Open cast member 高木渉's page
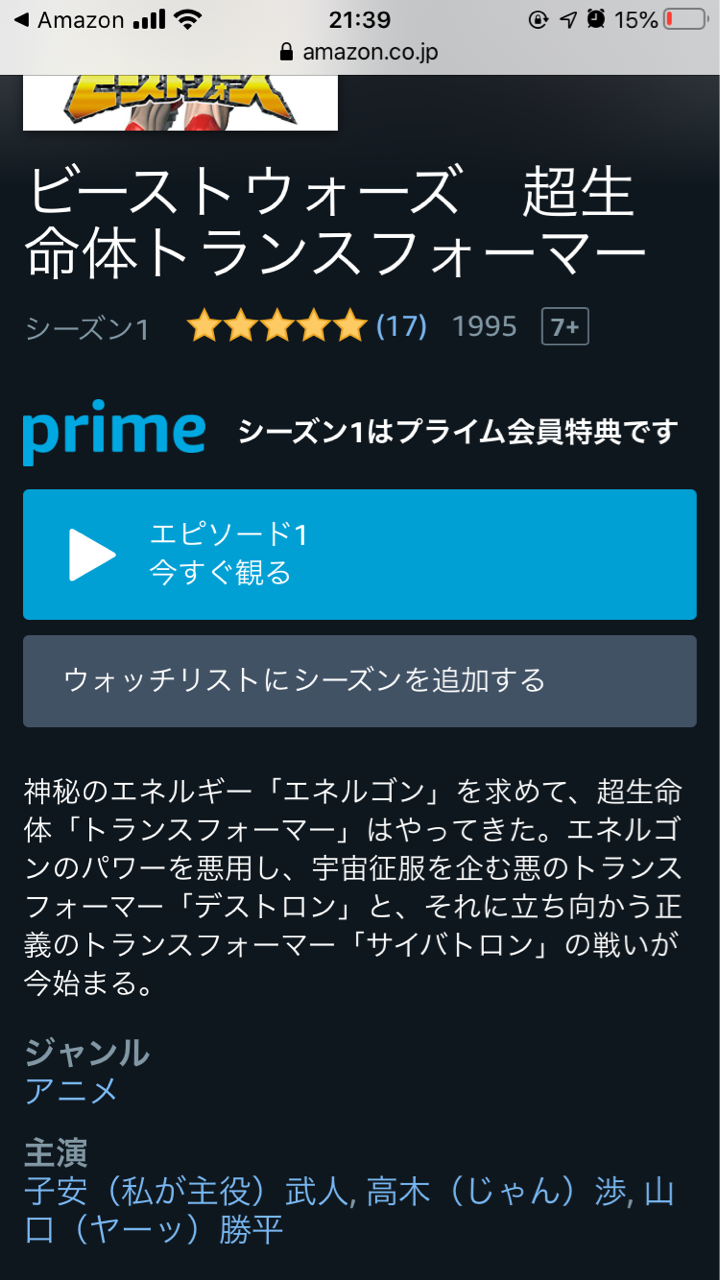This screenshot has width=720, height=1280. [496, 1192]
